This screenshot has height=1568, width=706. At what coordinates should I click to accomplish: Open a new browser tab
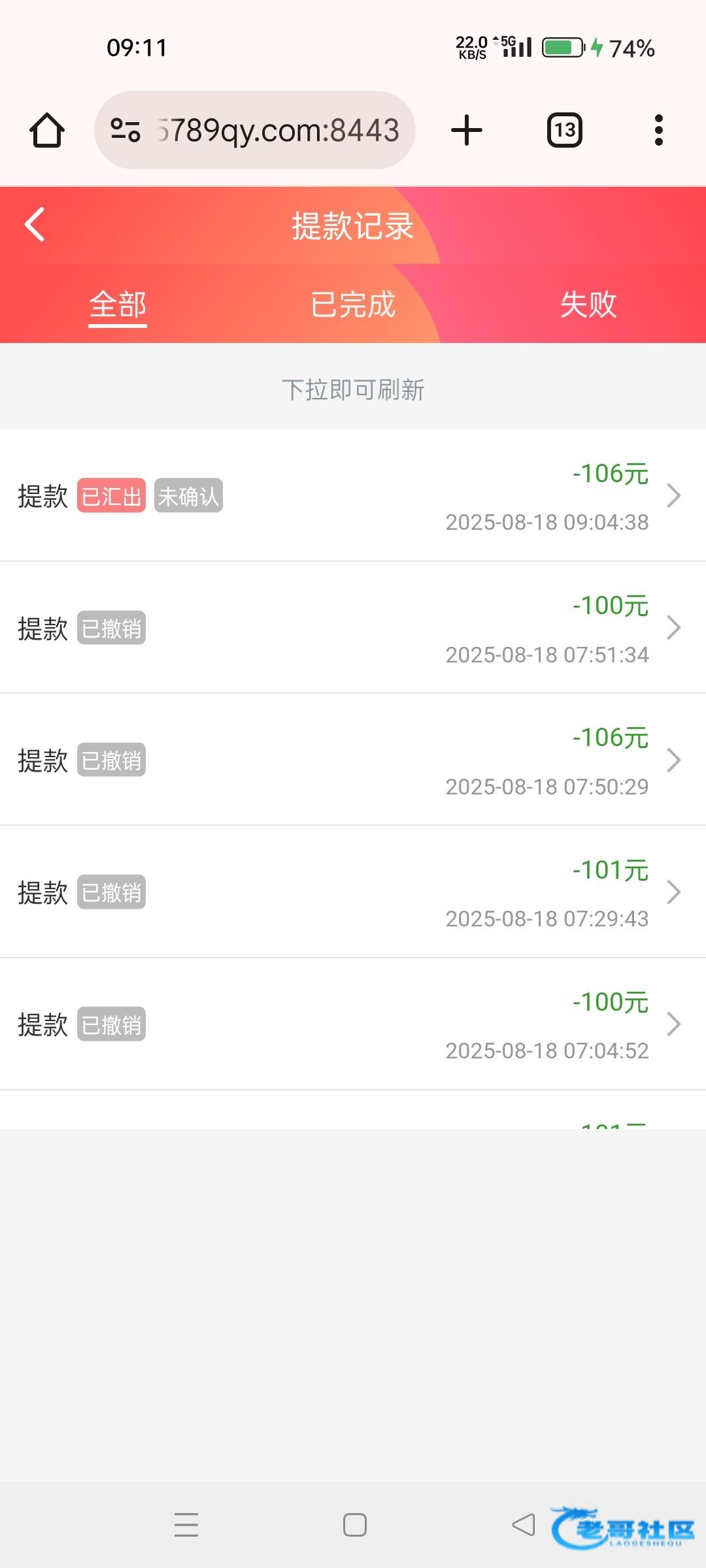pyautogui.click(x=467, y=130)
